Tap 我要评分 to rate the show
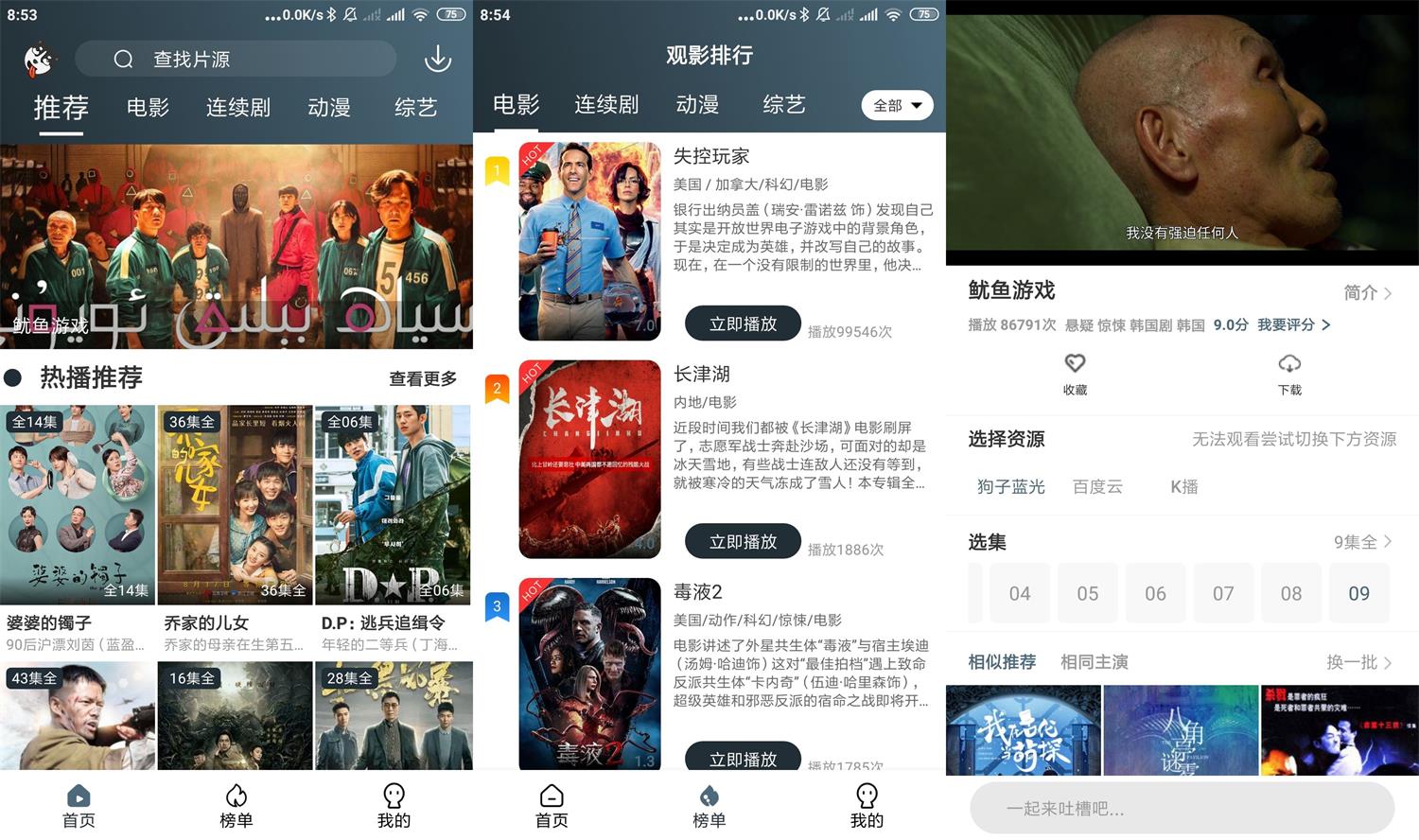Image resolution: width=1419 pixels, height=840 pixels. coord(1293,324)
